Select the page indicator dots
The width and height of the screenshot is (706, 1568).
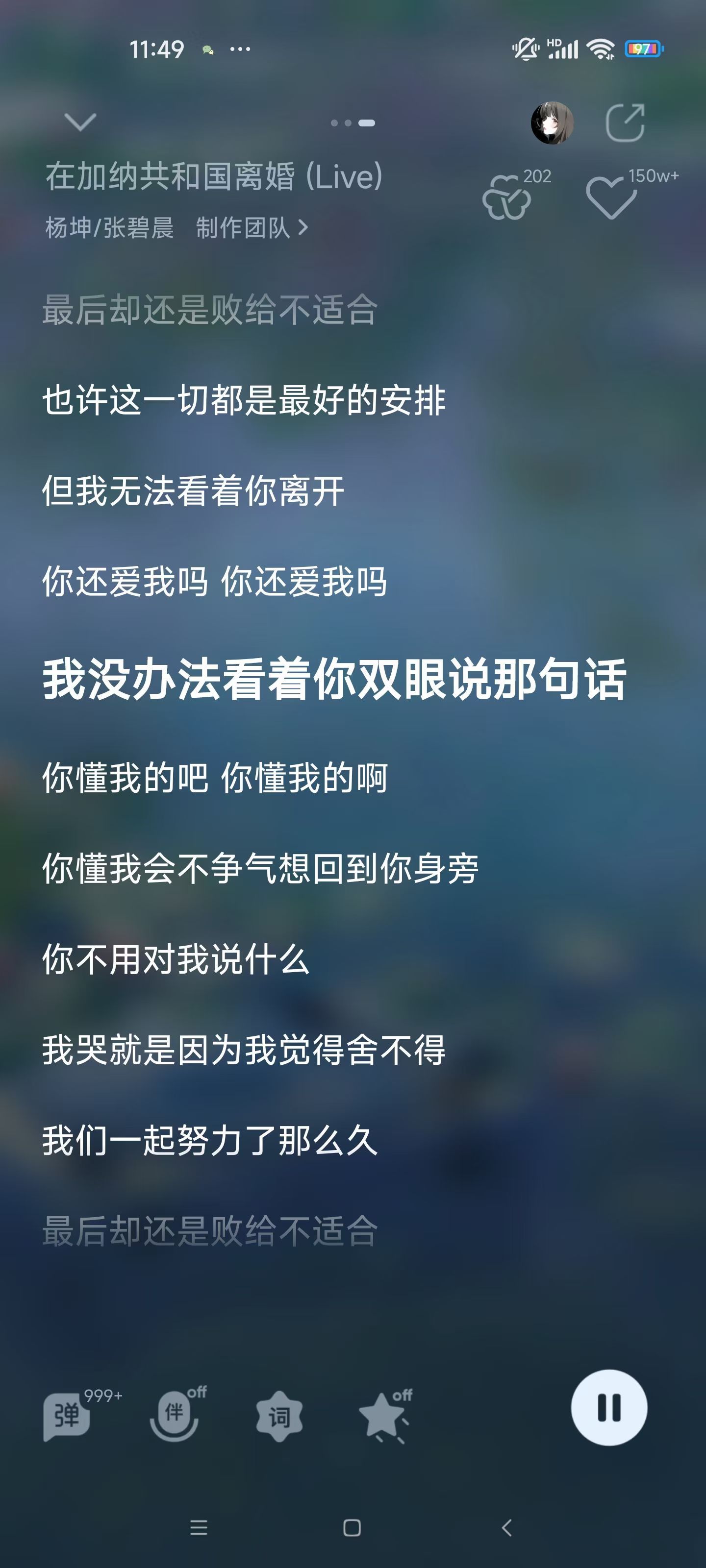coord(353,123)
